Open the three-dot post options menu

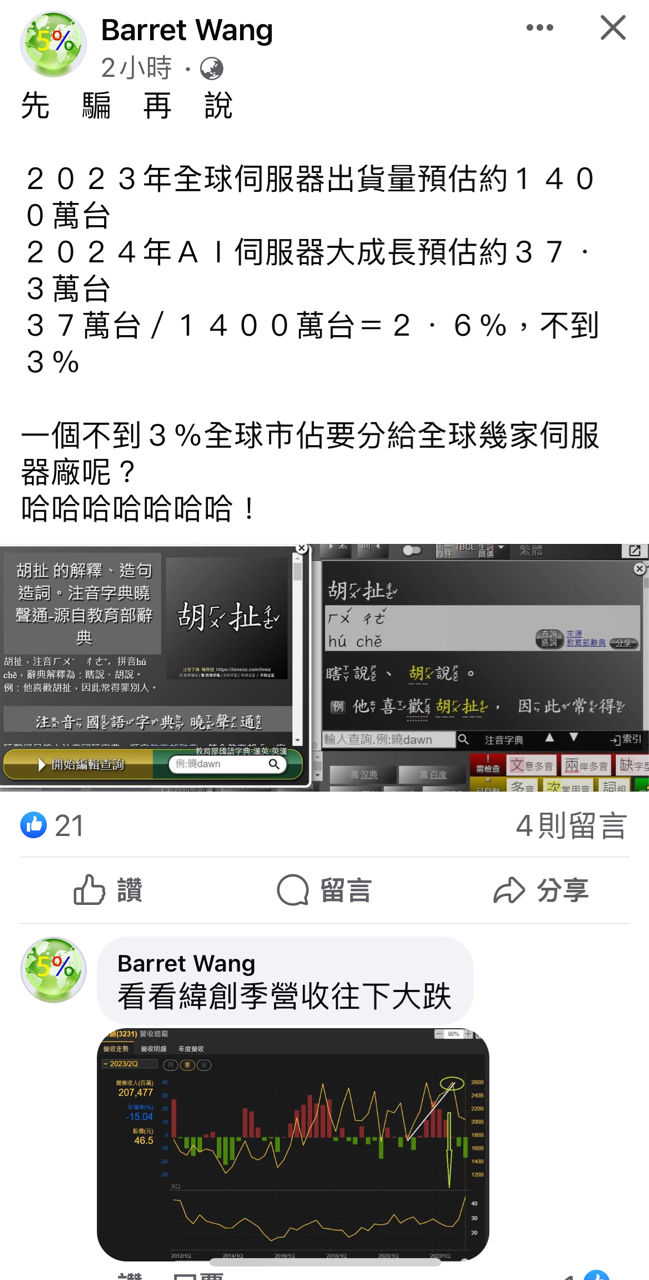pos(539,28)
